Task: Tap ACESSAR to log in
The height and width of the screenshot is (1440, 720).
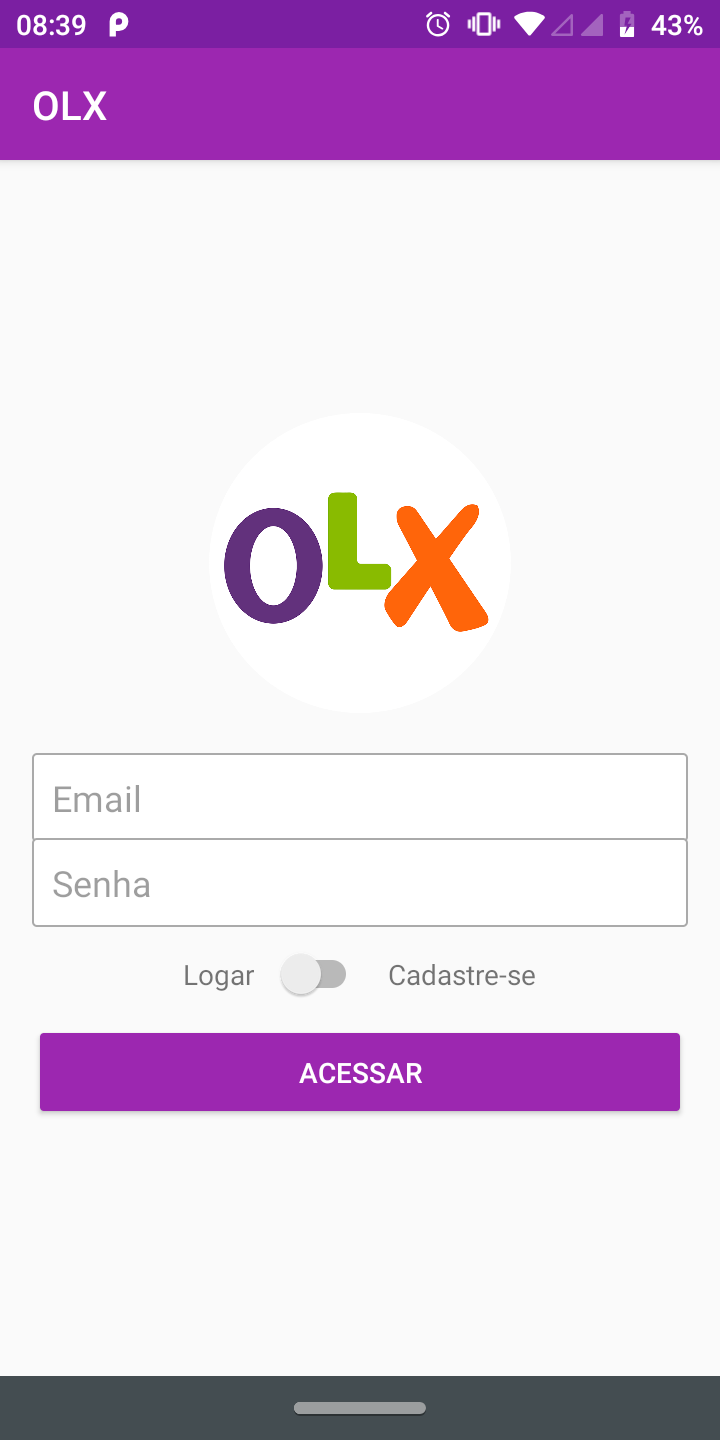Action: click(x=359, y=1071)
